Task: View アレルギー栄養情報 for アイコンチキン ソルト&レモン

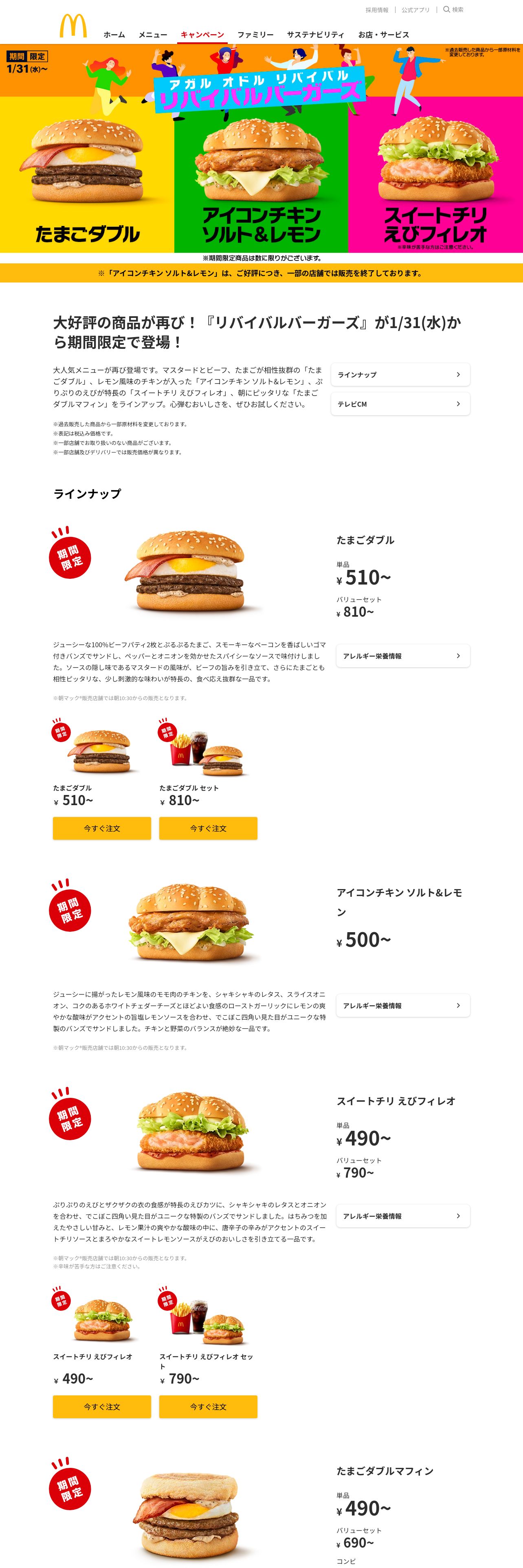Action: pyautogui.click(x=402, y=1005)
